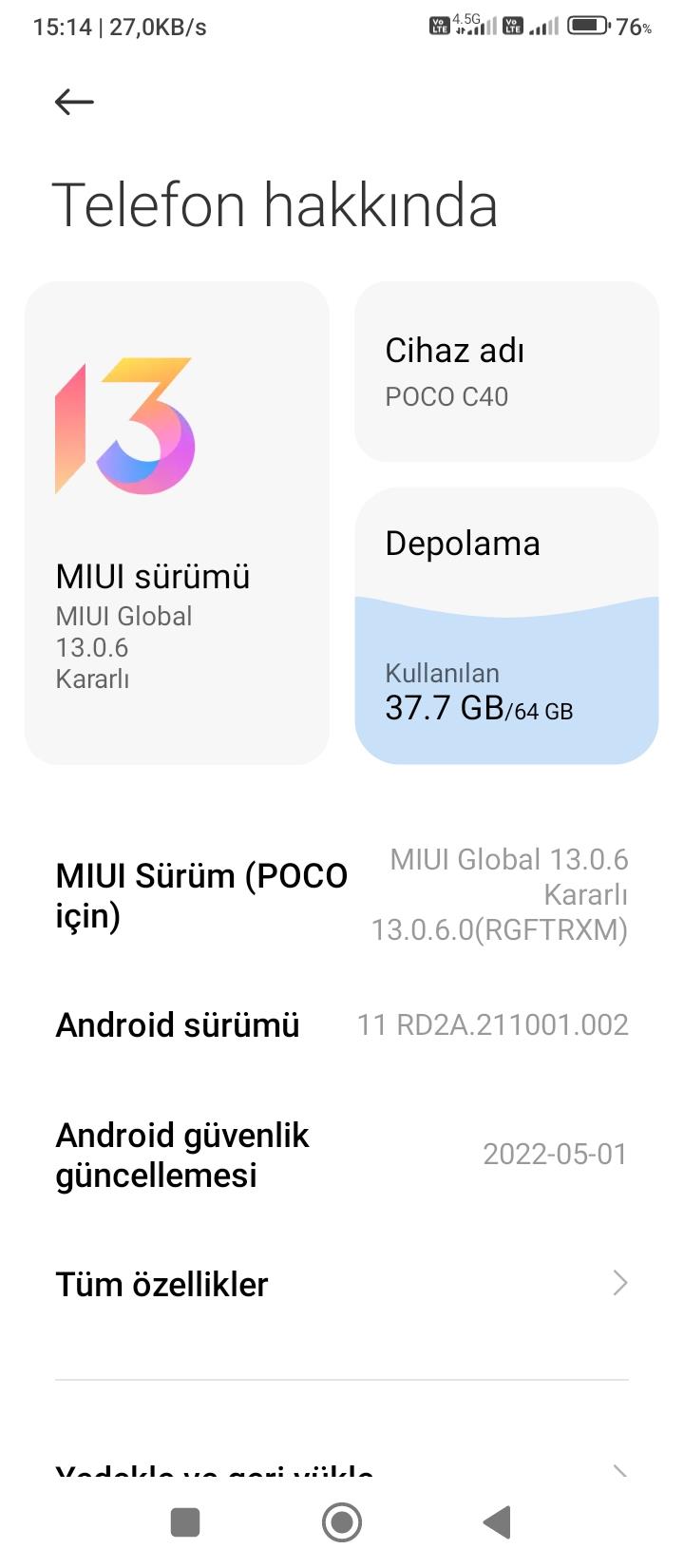Screen dimensions: 684x1568
Task: Tap the Android sürümü row
Action: (x=342, y=1024)
